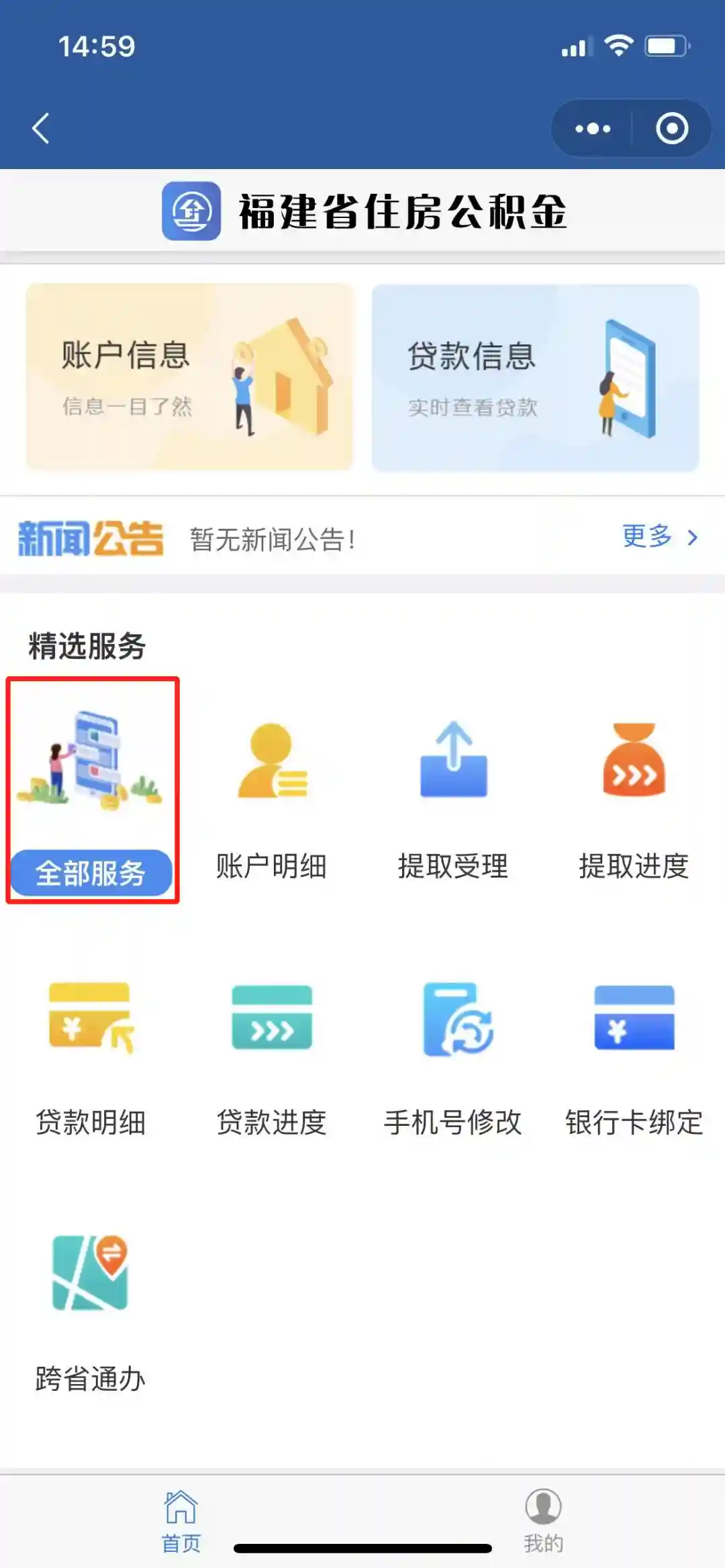View 更多 news announcements
The image size is (725, 1568).
(659, 537)
